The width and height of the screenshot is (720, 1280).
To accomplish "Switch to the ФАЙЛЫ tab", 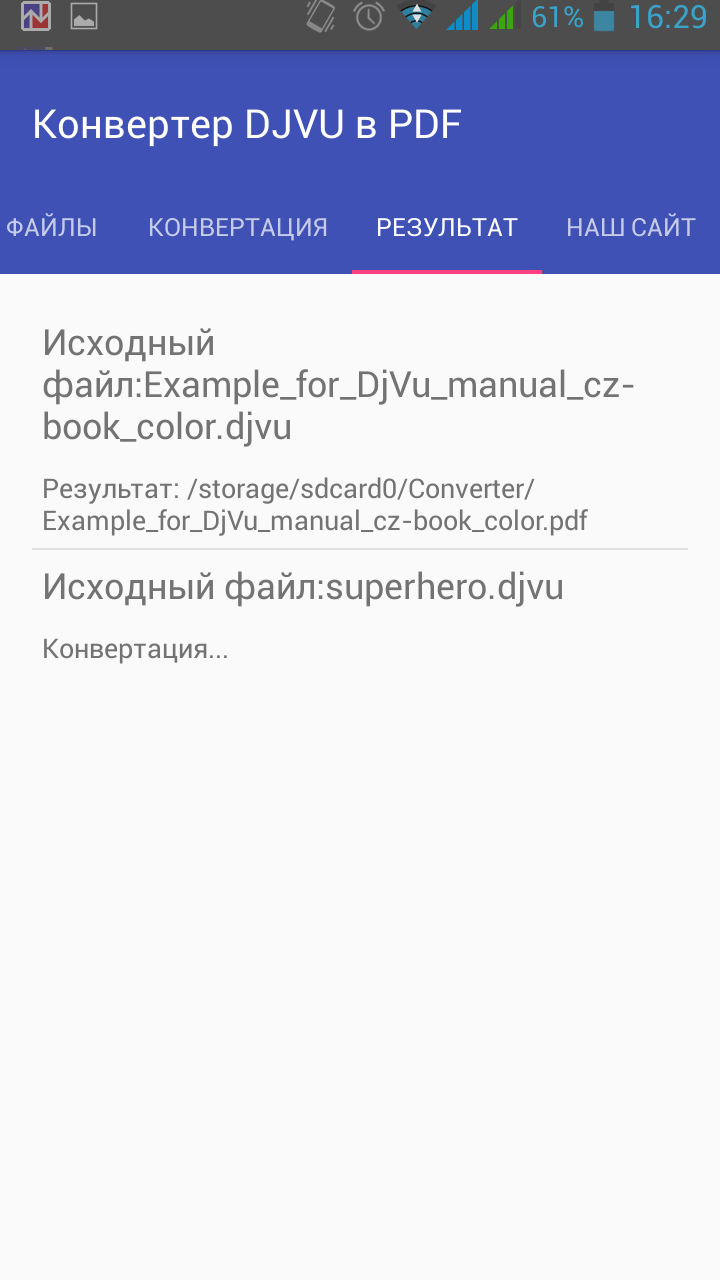I will pyautogui.click(x=52, y=227).
